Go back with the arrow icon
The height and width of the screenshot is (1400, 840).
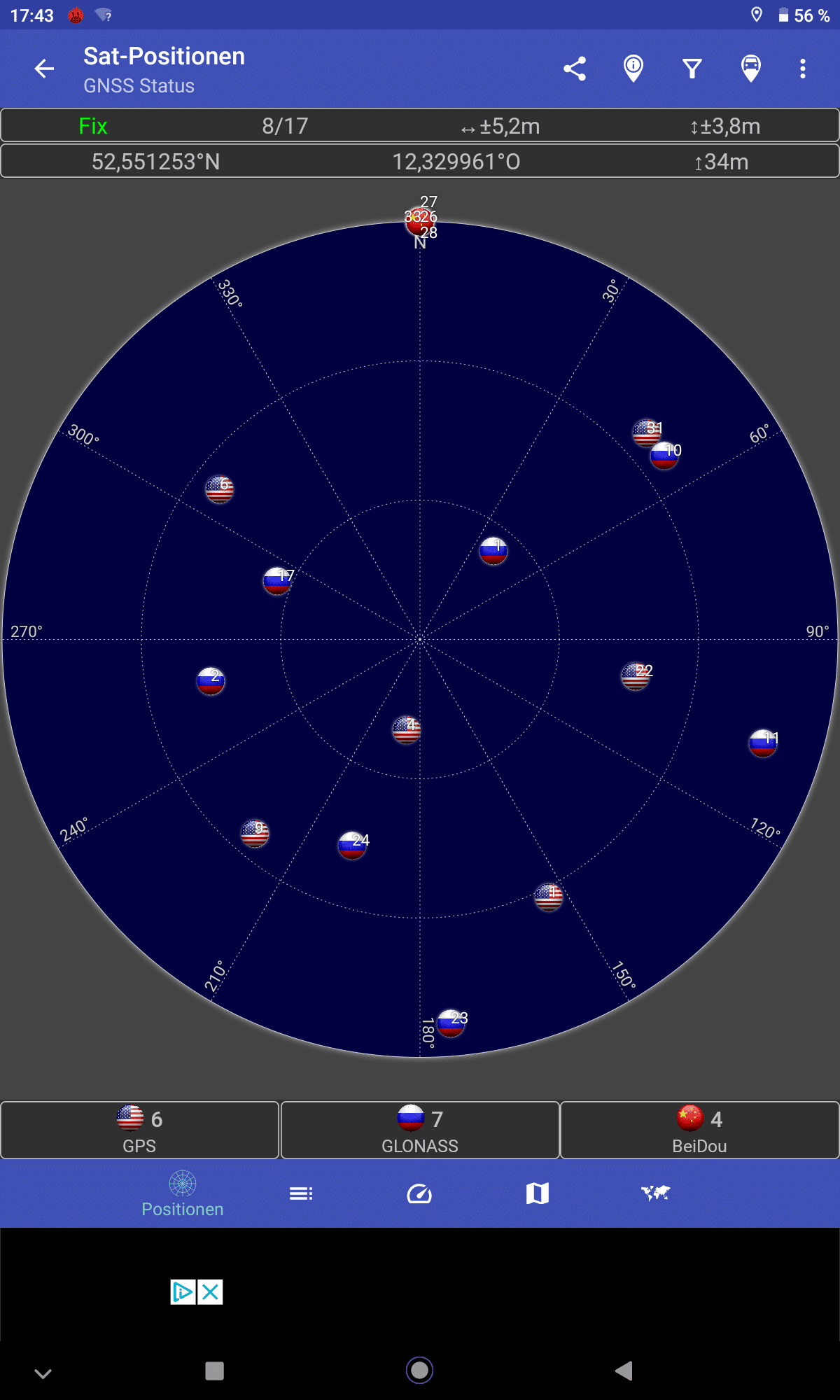point(44,69)
